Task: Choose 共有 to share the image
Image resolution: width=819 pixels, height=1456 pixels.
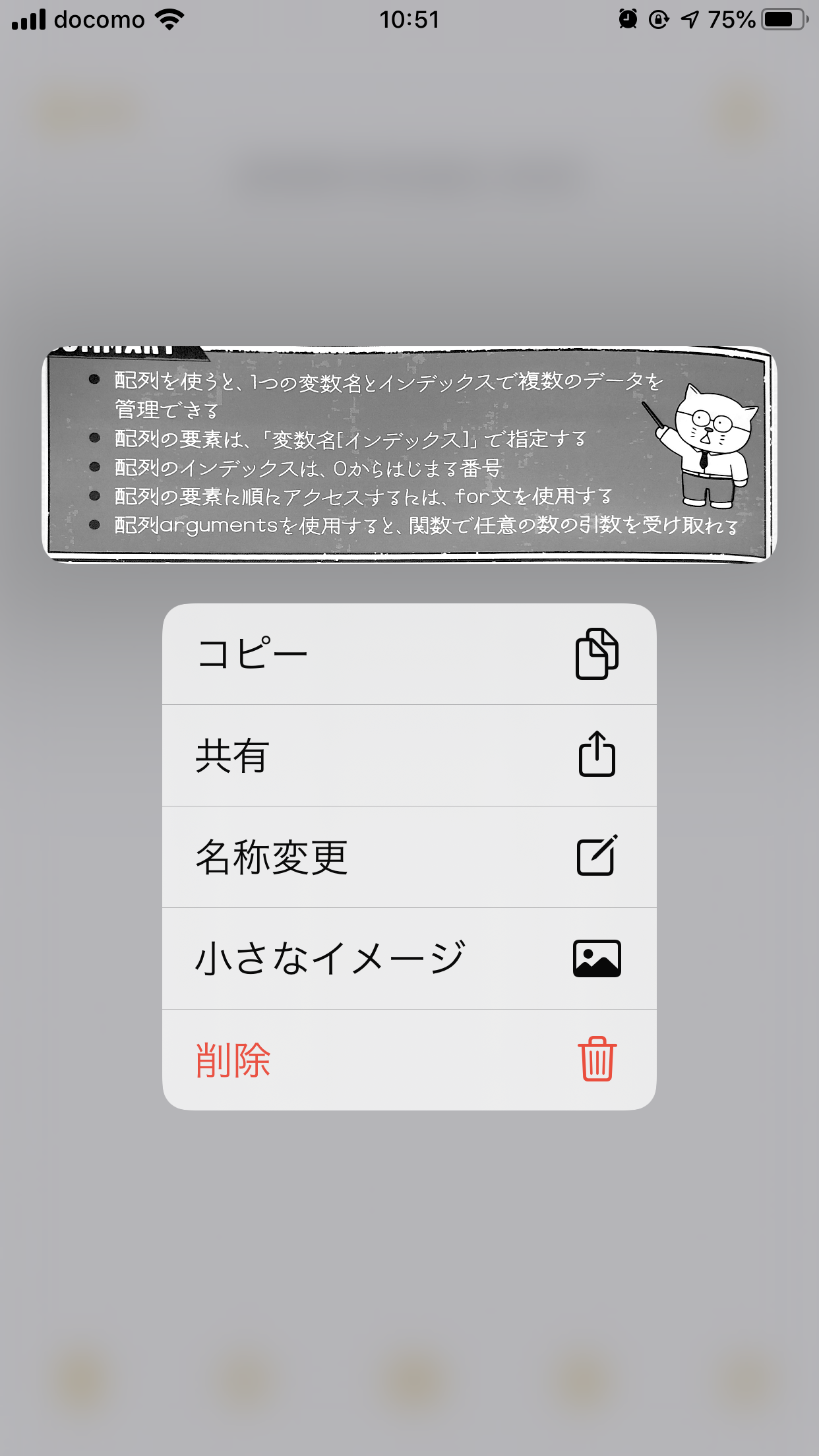Action: 409,756
